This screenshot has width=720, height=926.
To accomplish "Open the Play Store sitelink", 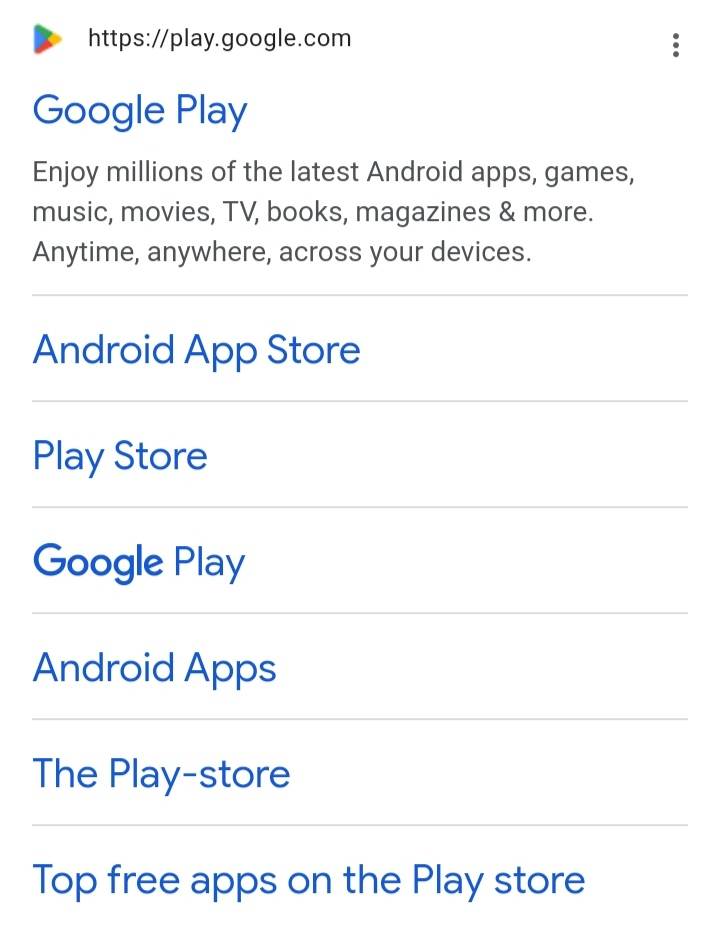I will 120,456.
